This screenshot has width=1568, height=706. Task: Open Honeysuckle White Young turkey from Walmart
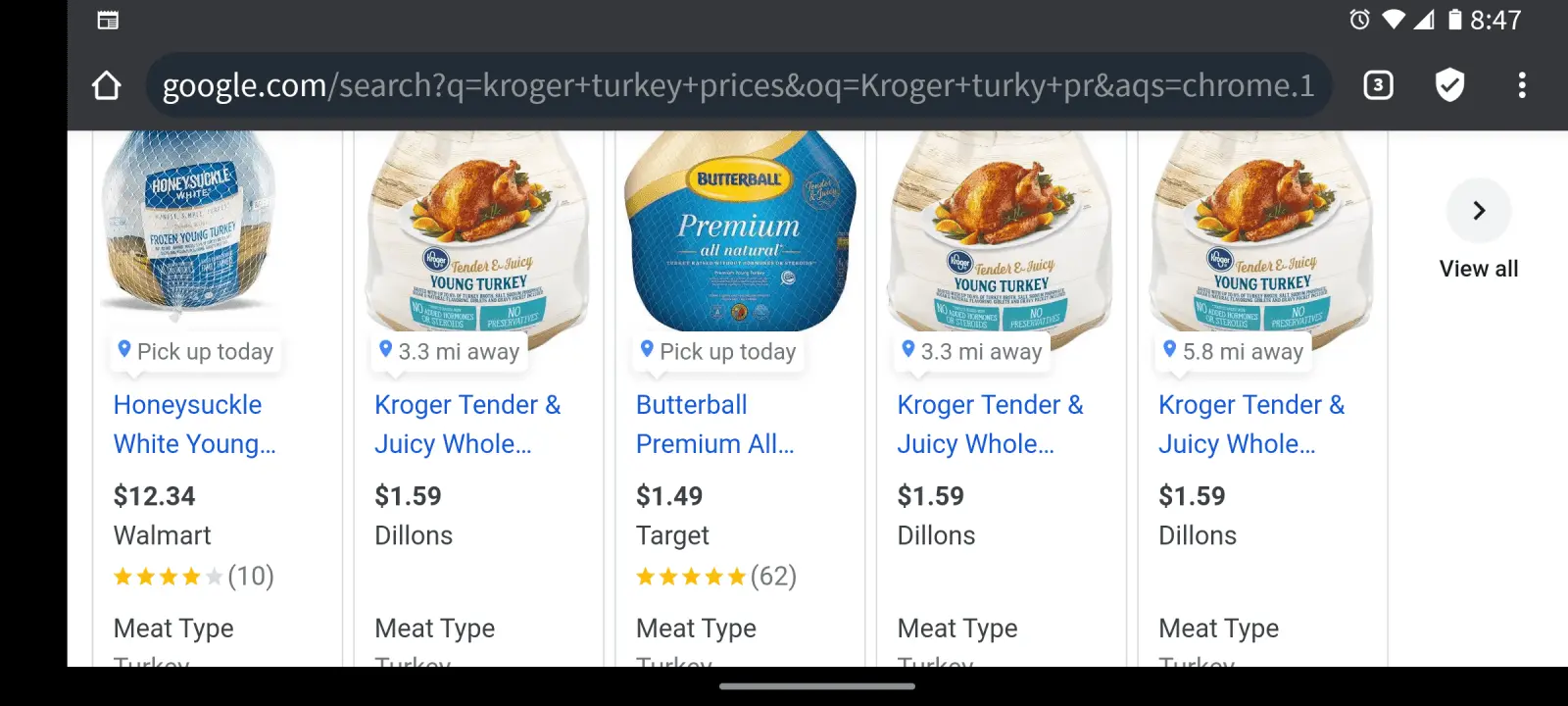tap(194, 424)
